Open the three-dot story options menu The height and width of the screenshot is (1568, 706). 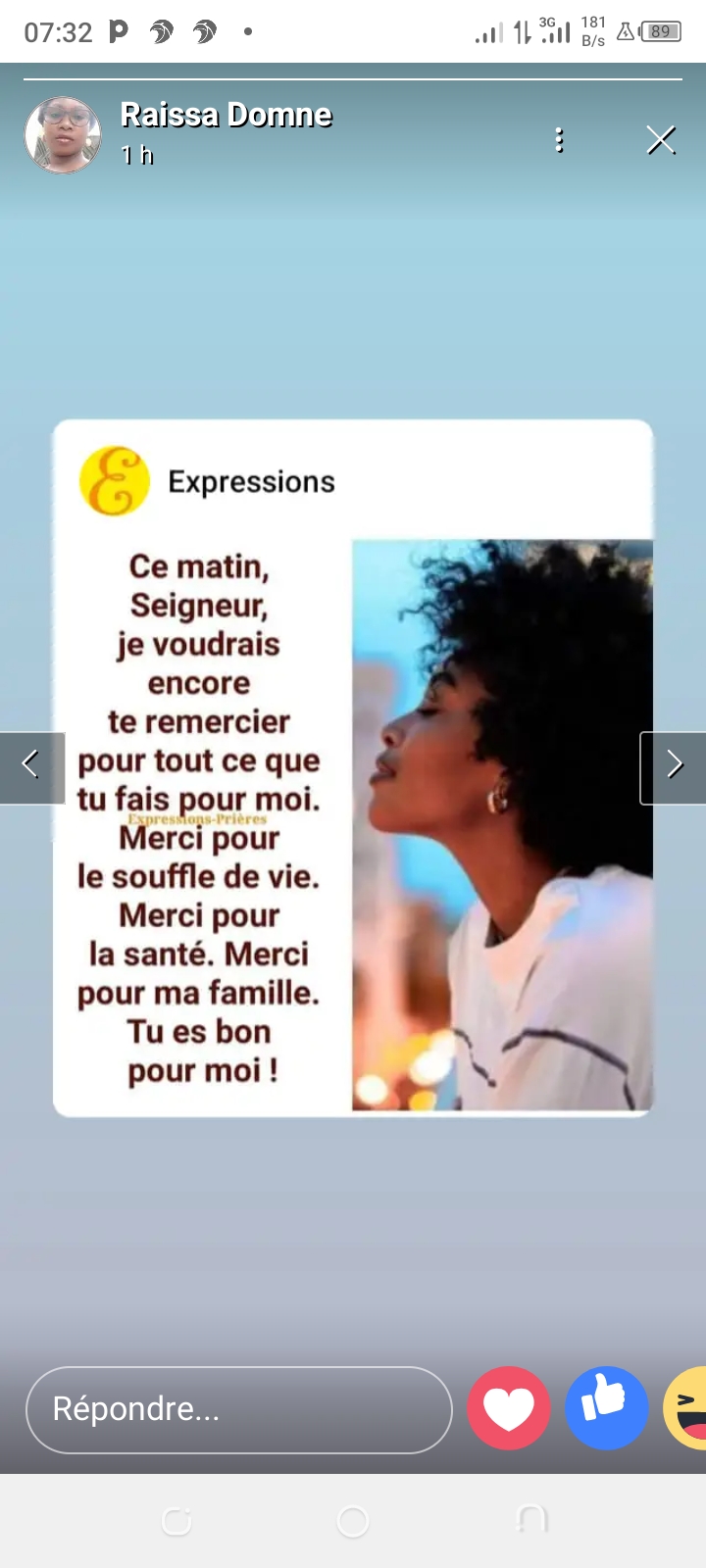pos(559,140)
